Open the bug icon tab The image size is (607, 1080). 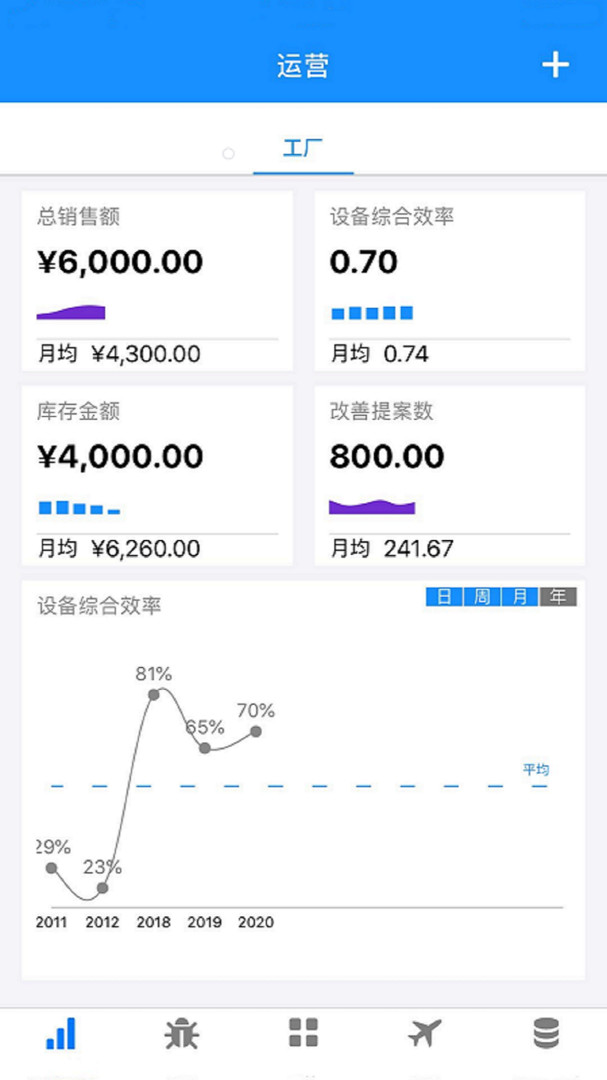(x=181, y=1034)
